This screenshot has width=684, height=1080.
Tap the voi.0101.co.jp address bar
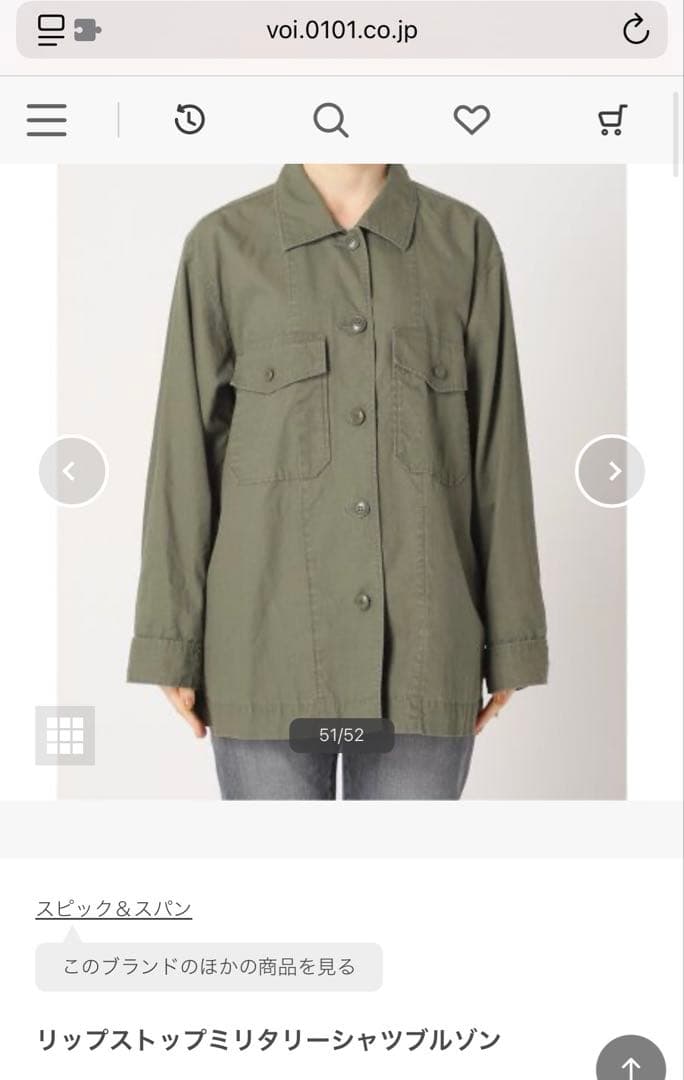pos(342,30)
